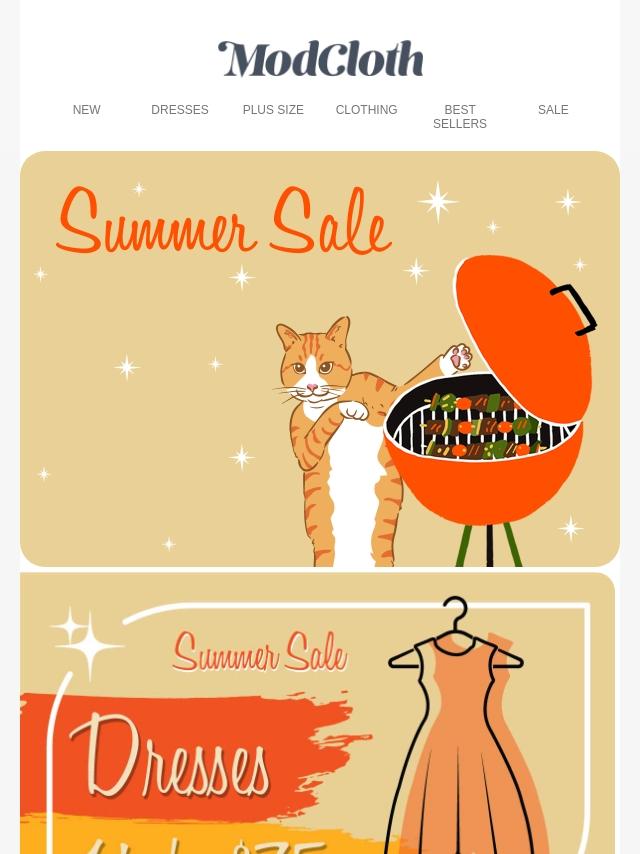Open the Summer Sale Dresses banner

click(318, 715)
